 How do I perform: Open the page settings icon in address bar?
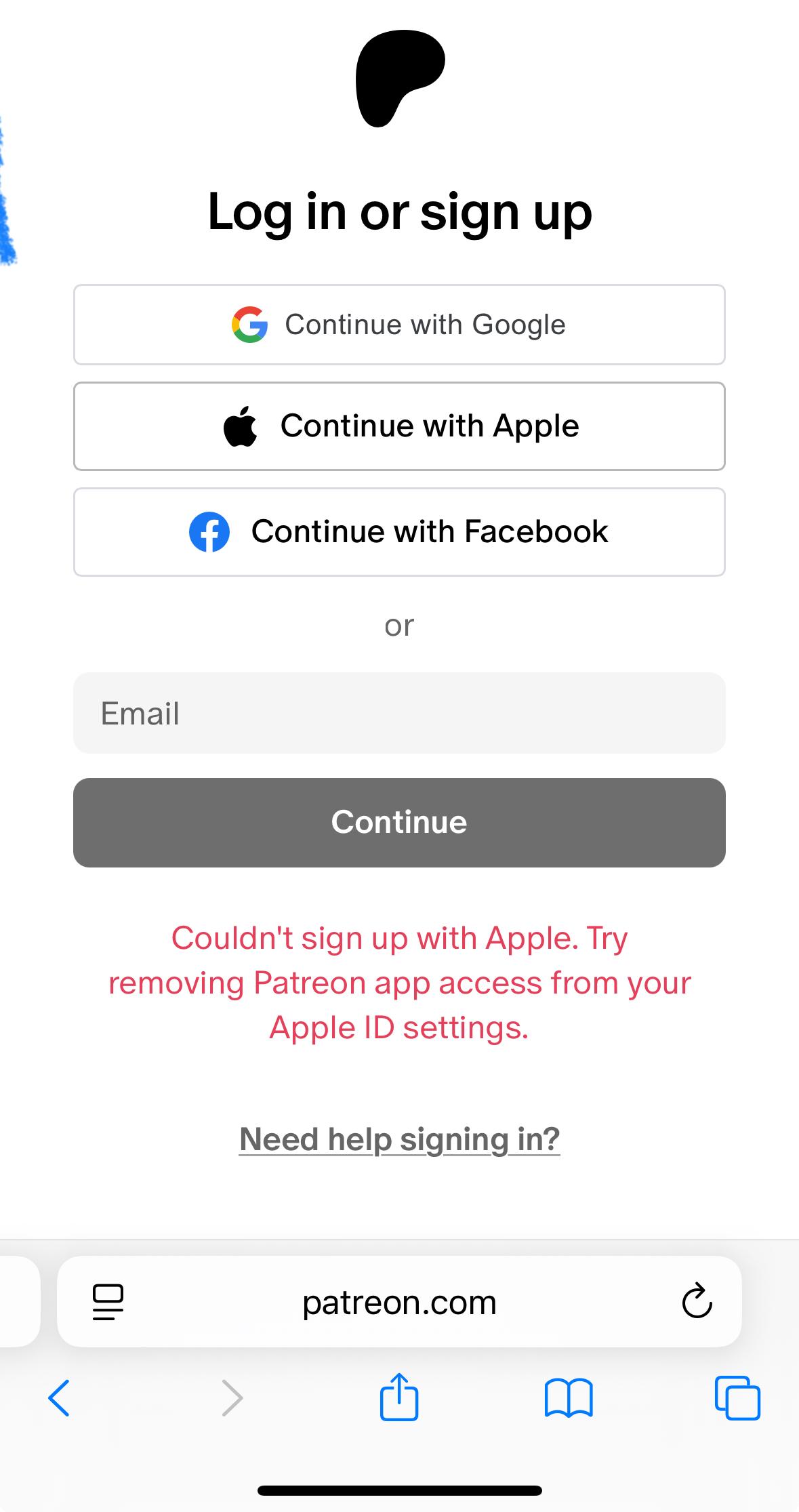108,1302
